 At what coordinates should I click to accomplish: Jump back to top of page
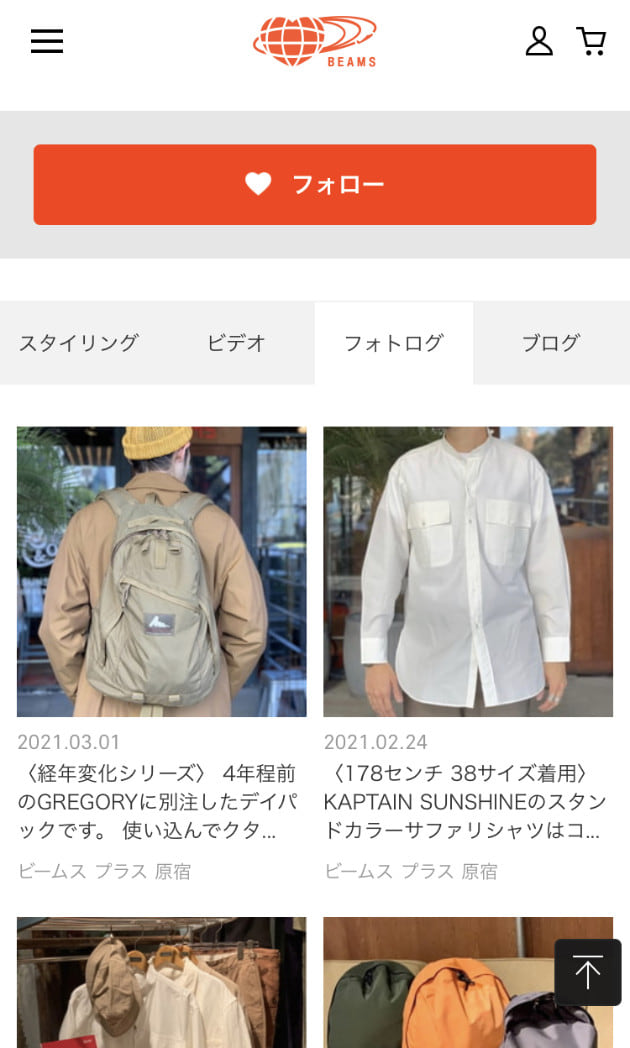pos(588,972)
